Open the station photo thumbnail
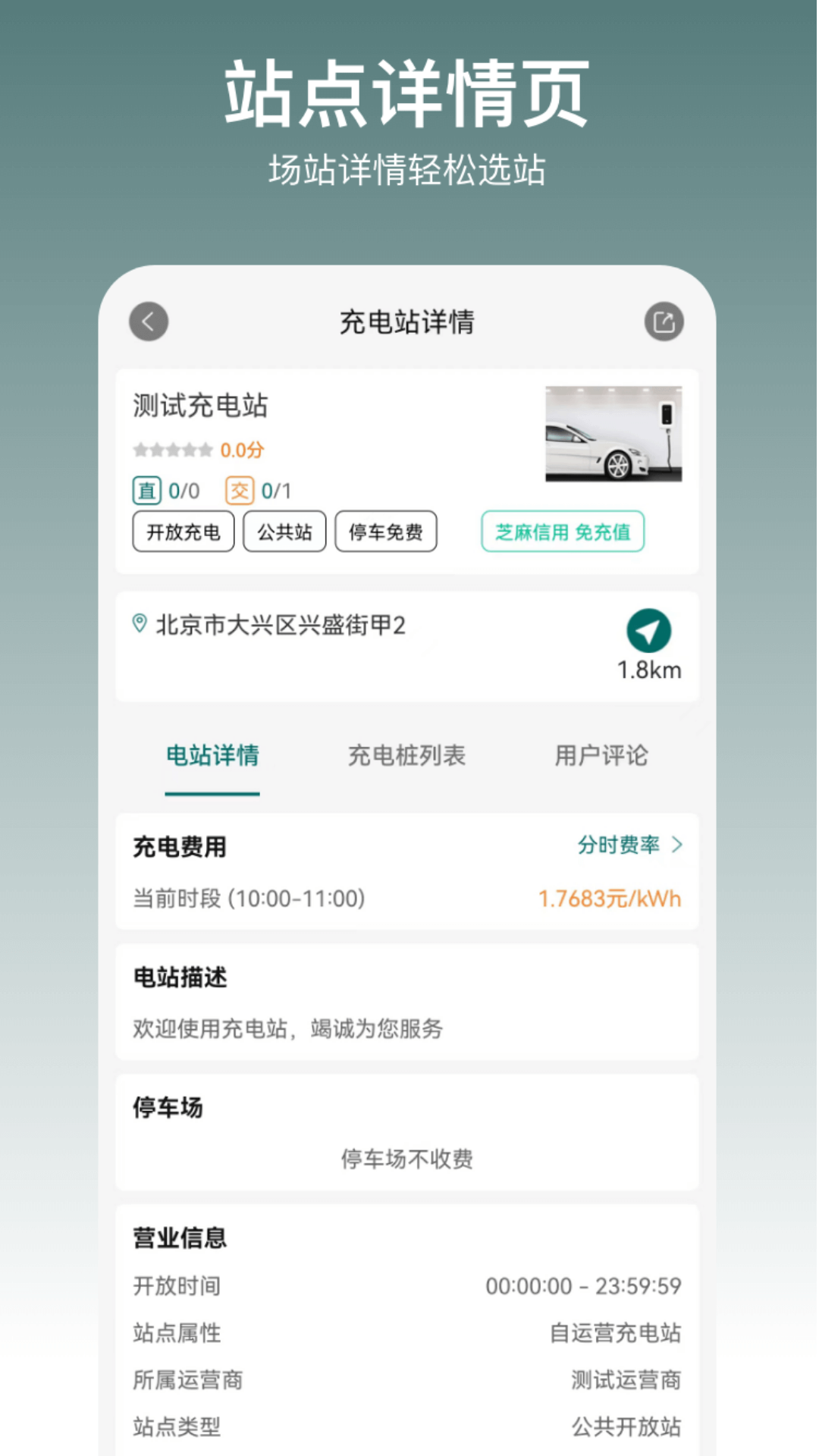This screenshot has height=1456, width=819. (612, 434)
